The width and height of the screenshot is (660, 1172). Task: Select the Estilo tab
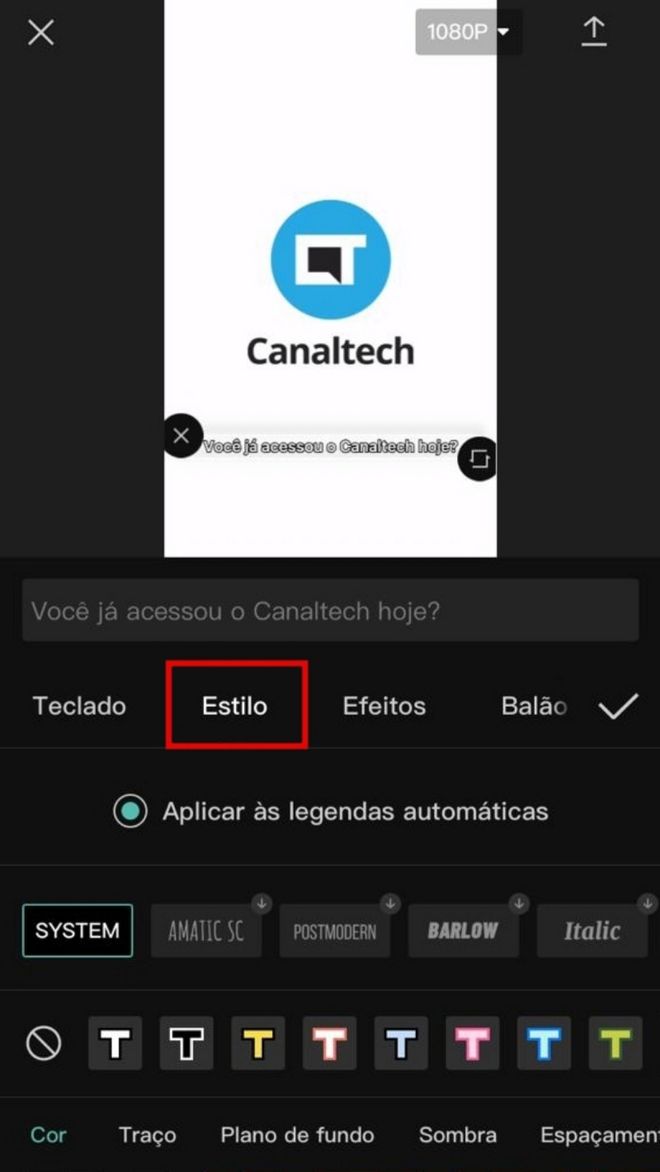coord(235,706)
